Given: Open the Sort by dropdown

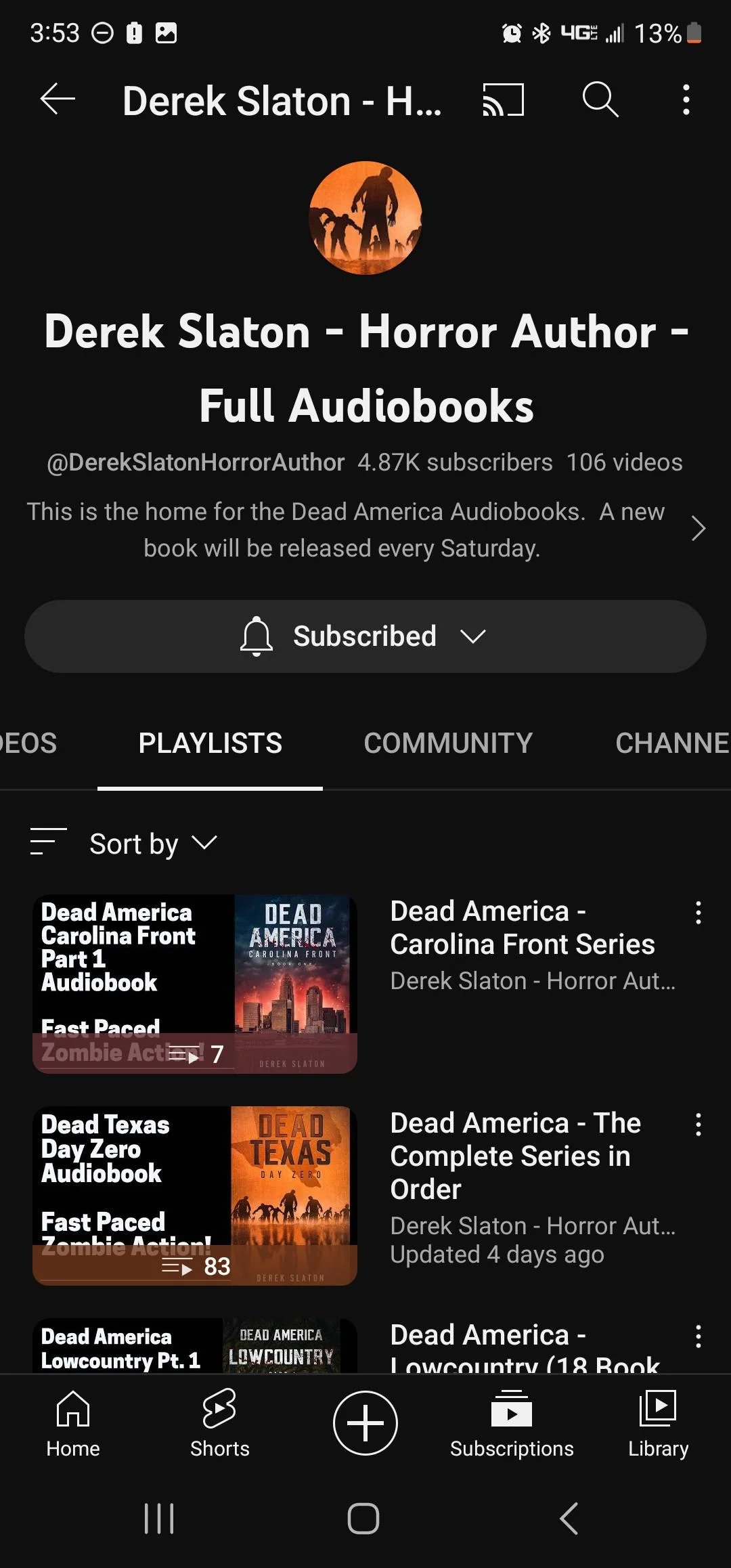Looking at the screenshot, I should click(x=154, y=844).
